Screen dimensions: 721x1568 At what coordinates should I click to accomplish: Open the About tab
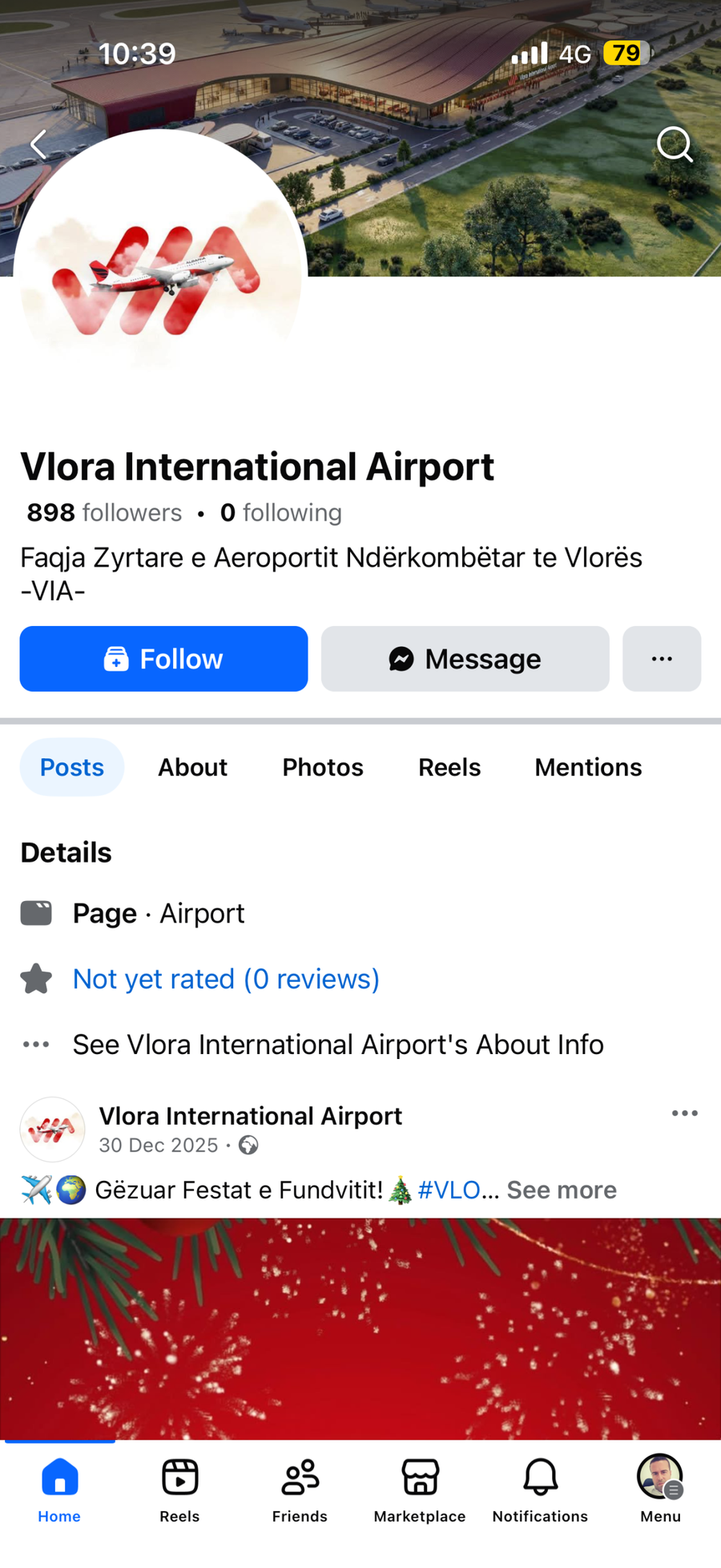(x=192, y=767)
